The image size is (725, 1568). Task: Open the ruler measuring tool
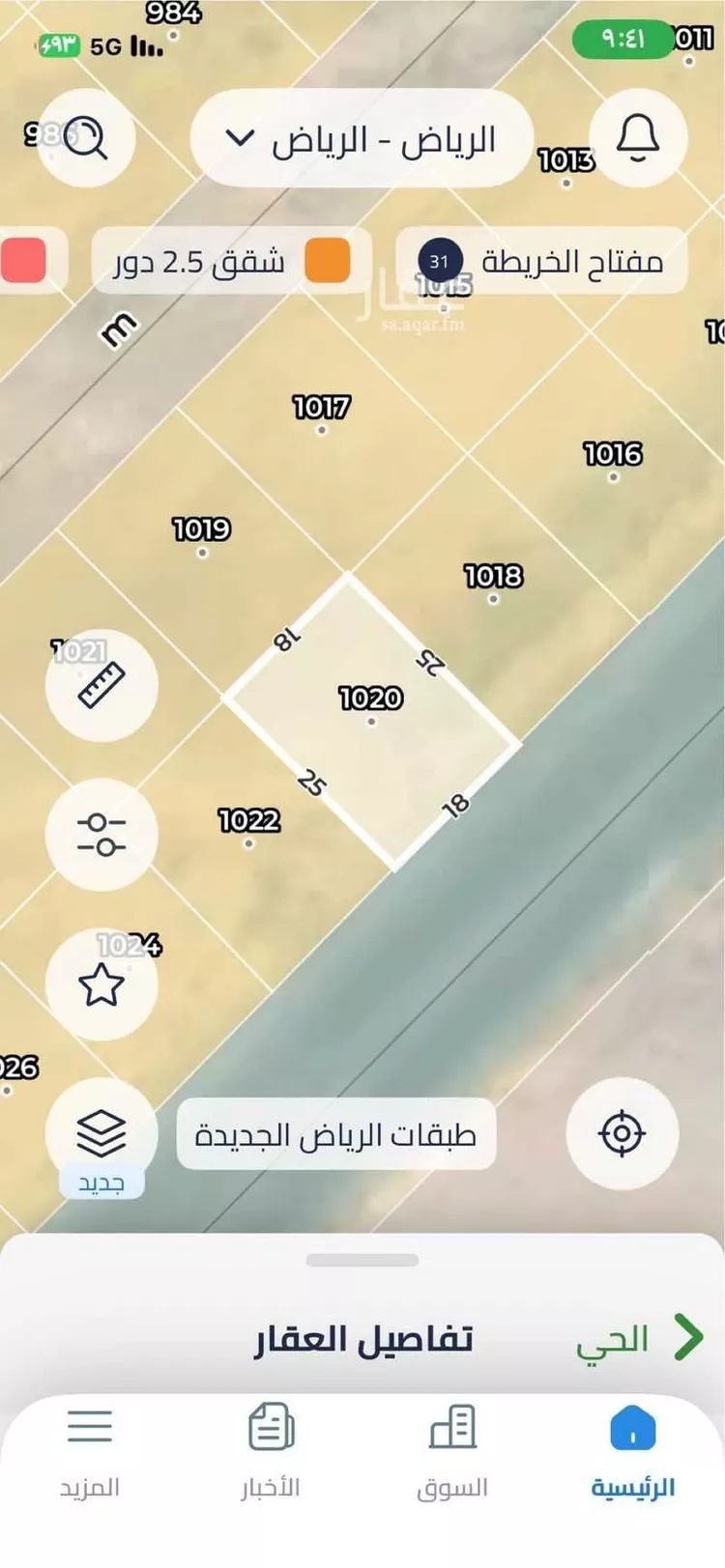pyautogui.click(x=101, y=685)
